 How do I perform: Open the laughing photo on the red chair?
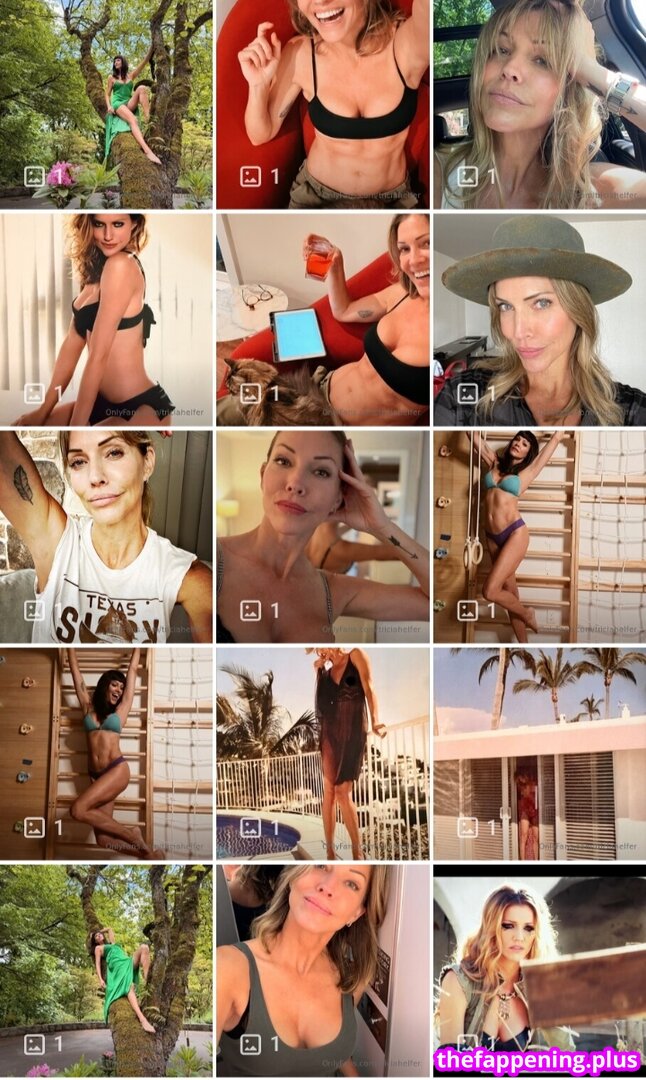tap(323, 104)
